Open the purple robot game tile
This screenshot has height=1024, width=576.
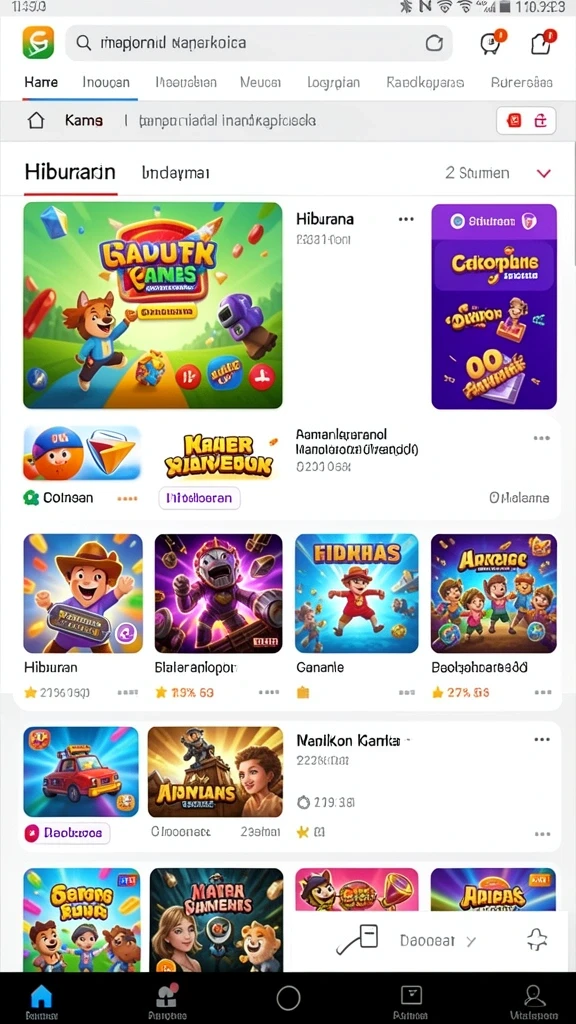[x=218, y=594]
